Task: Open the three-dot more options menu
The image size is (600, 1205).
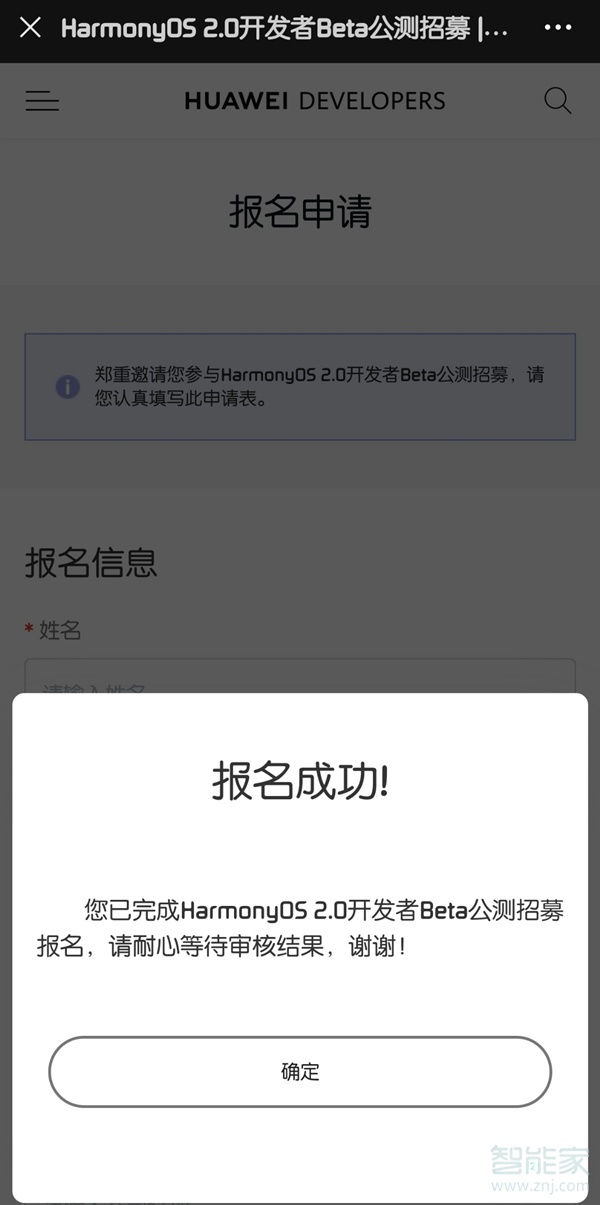Action: (557, 28)
